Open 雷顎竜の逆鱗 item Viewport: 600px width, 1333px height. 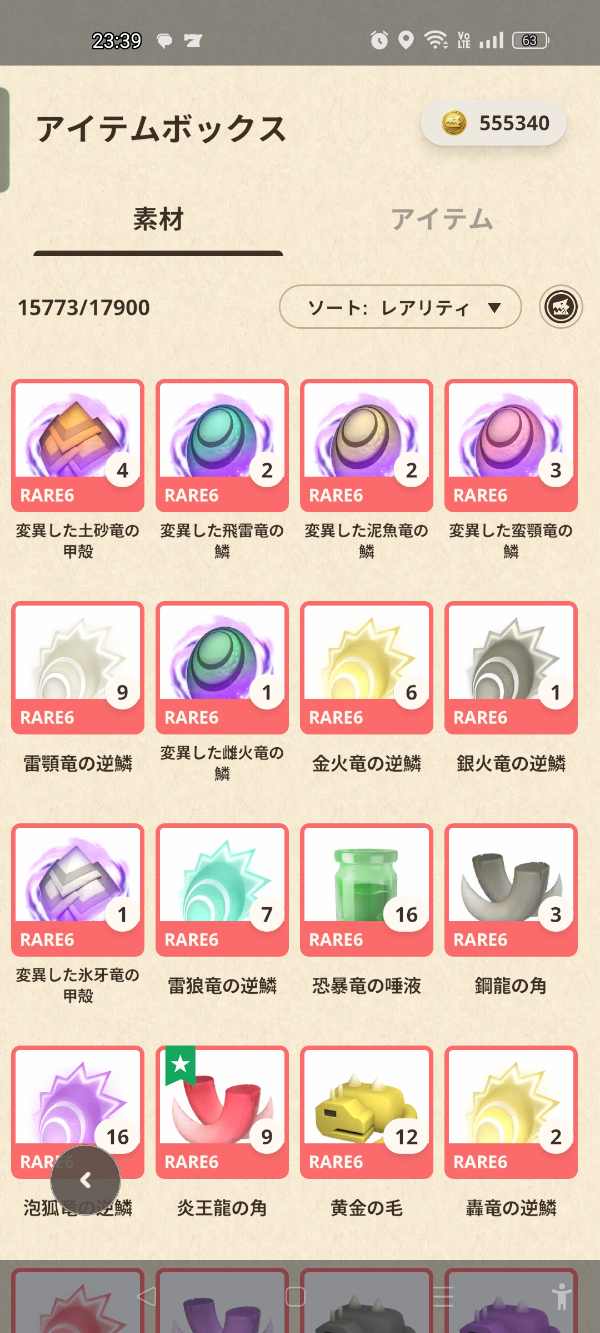[x=78, y=667]
